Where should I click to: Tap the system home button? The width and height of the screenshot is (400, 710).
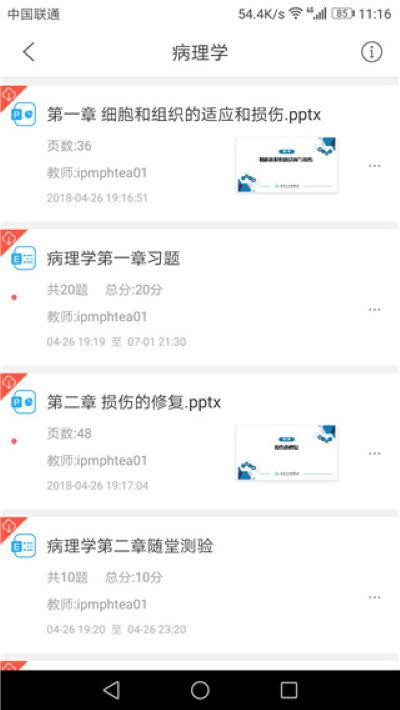click(x=200, y=690)
